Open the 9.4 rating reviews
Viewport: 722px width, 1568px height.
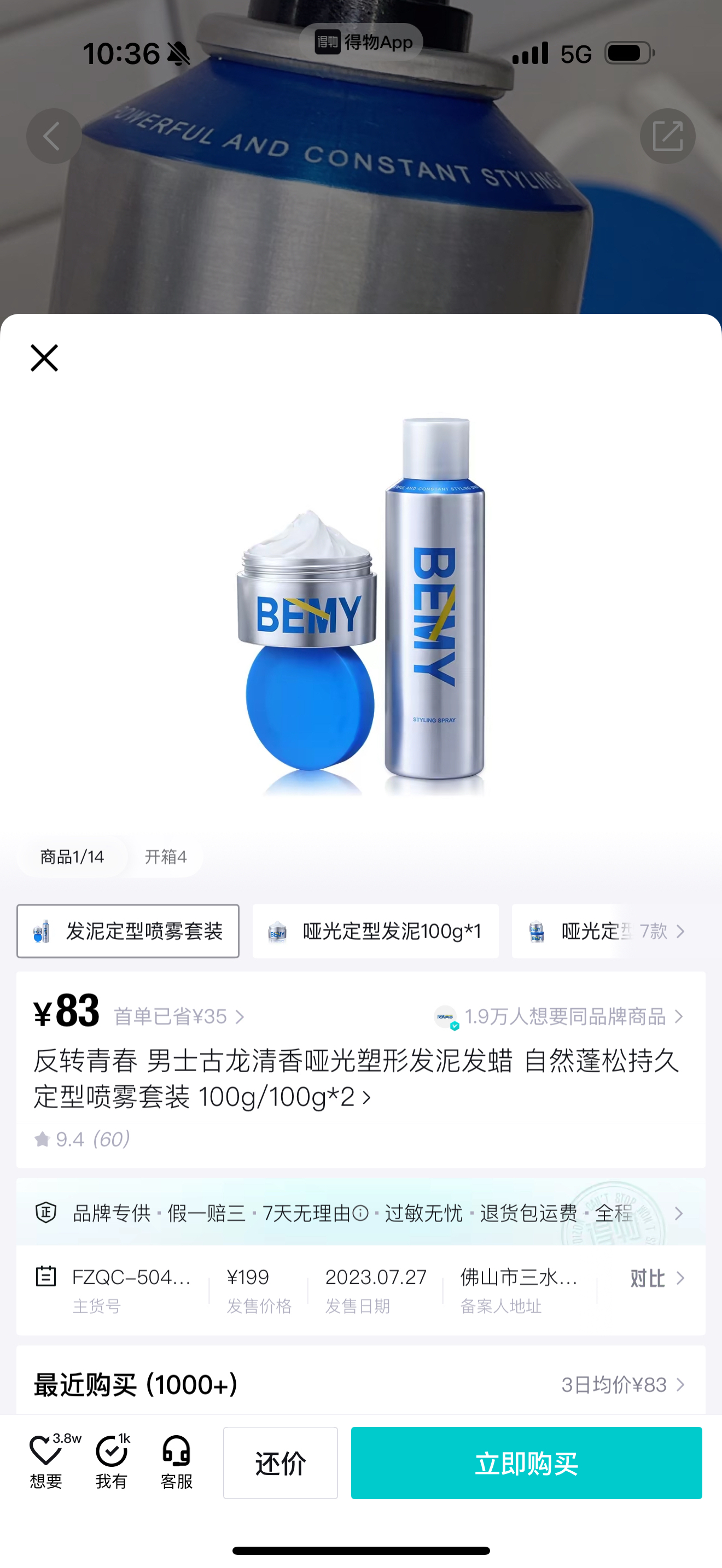coord(82,1139)
